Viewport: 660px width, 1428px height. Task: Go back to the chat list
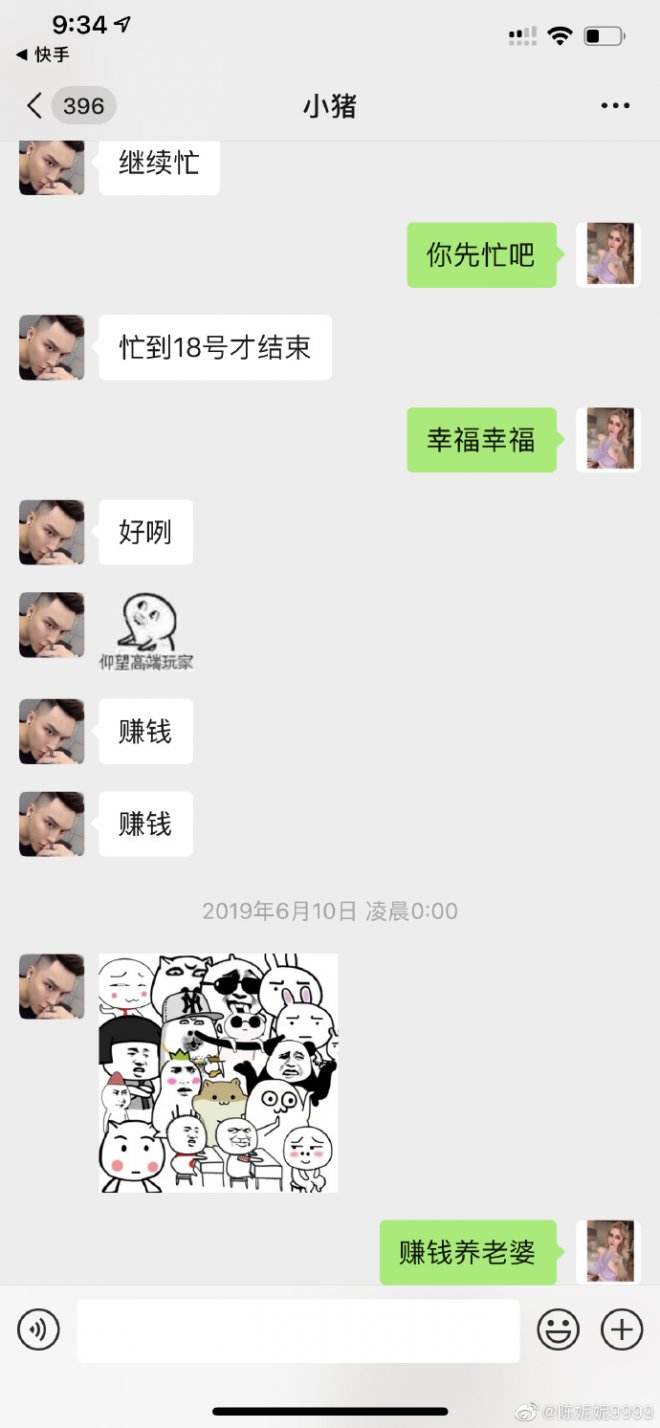[36, 106]
